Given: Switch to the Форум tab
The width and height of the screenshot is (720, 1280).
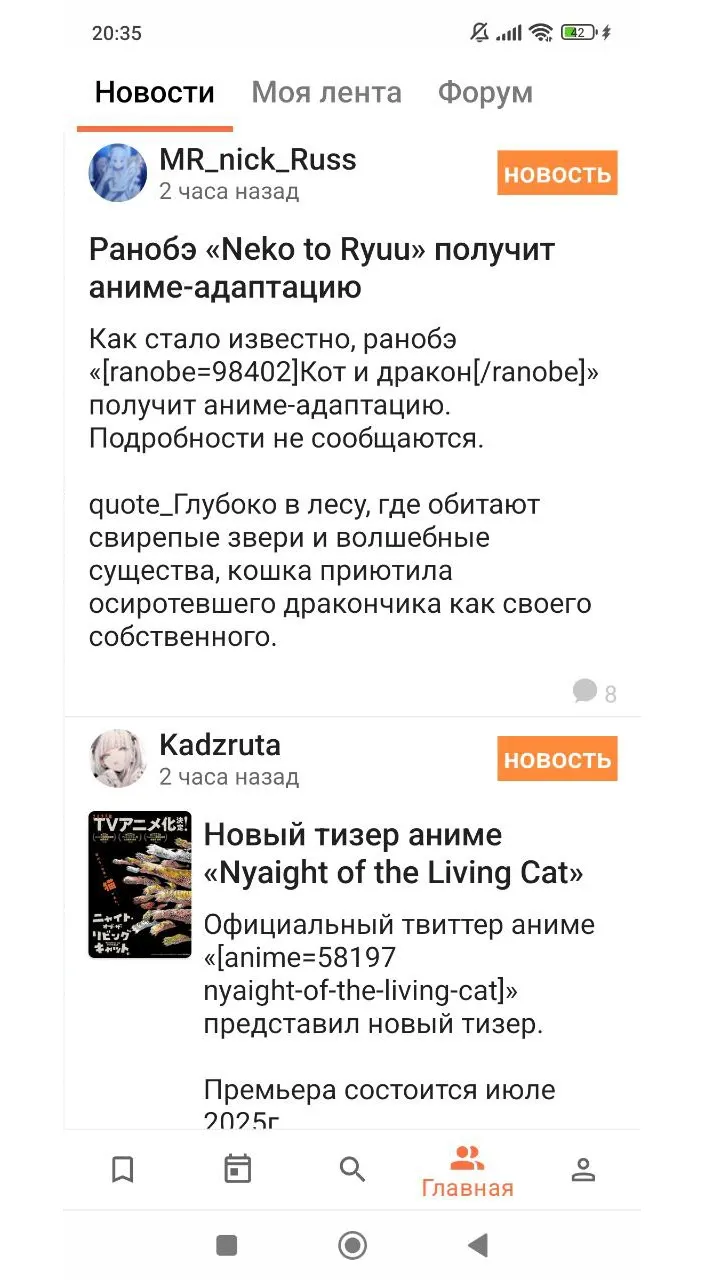Looking at the screenshot, I should pyautogui.click(x=485, y=93).
